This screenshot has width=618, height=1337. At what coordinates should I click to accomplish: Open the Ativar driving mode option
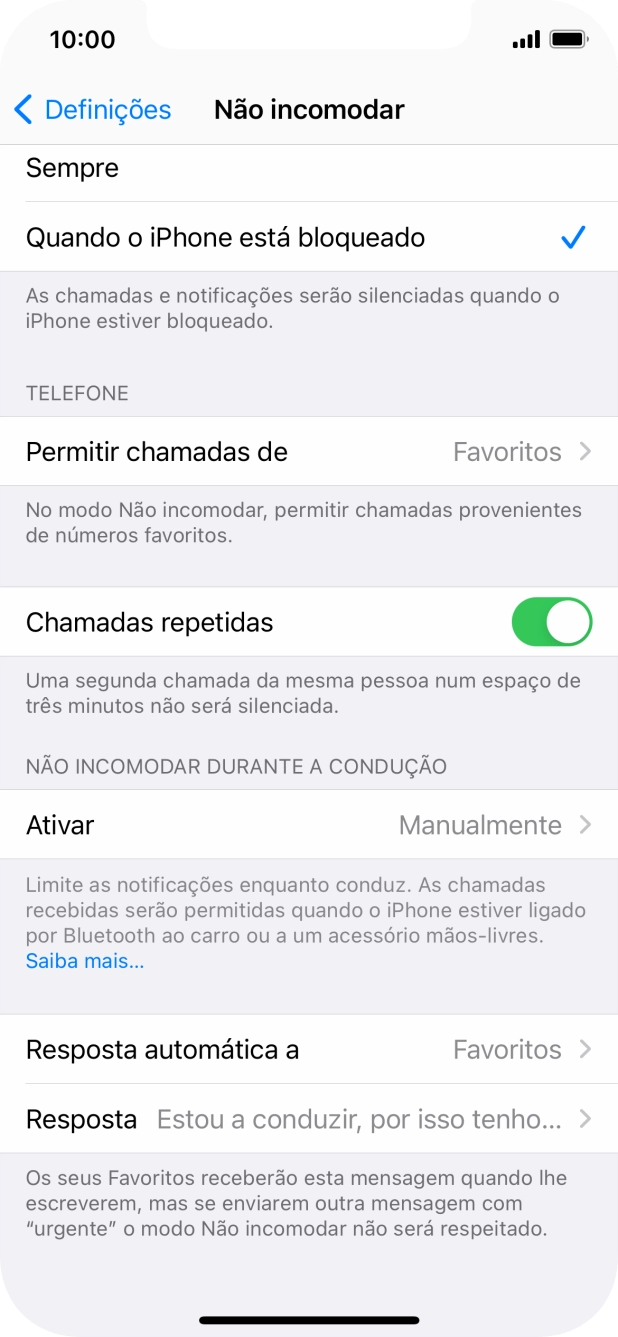click(x=309, y=825)
